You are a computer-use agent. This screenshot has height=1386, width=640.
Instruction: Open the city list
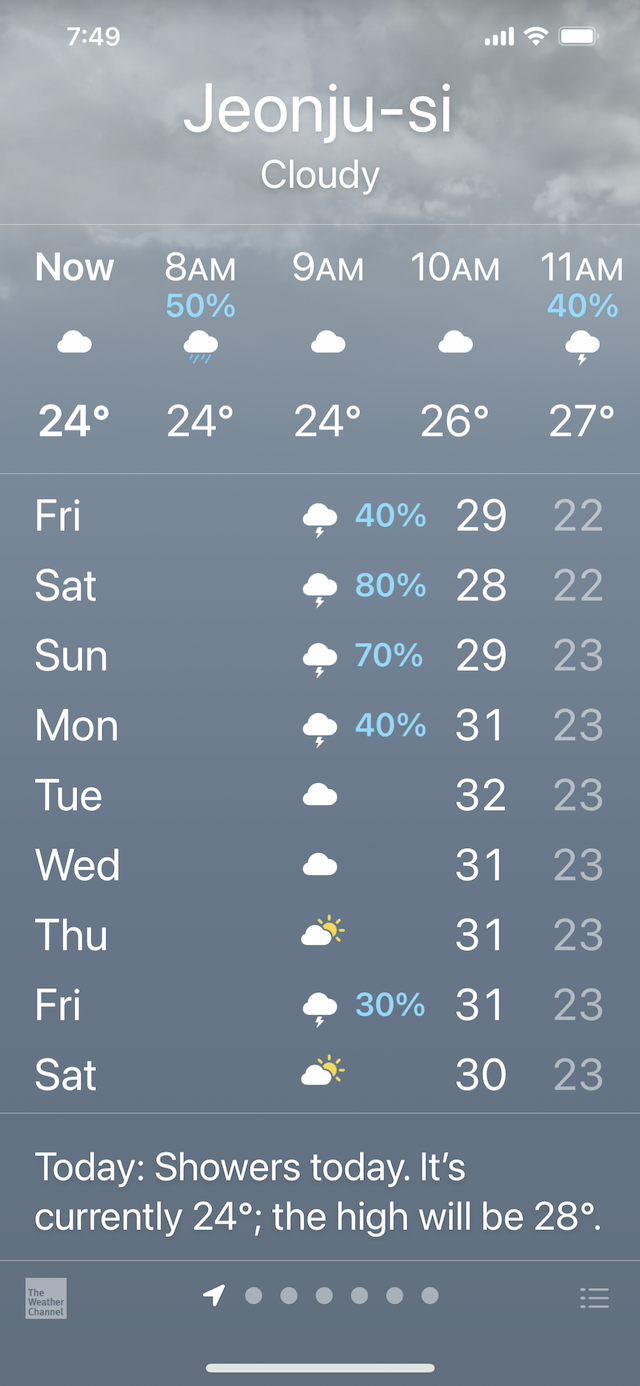(594, 1298)
